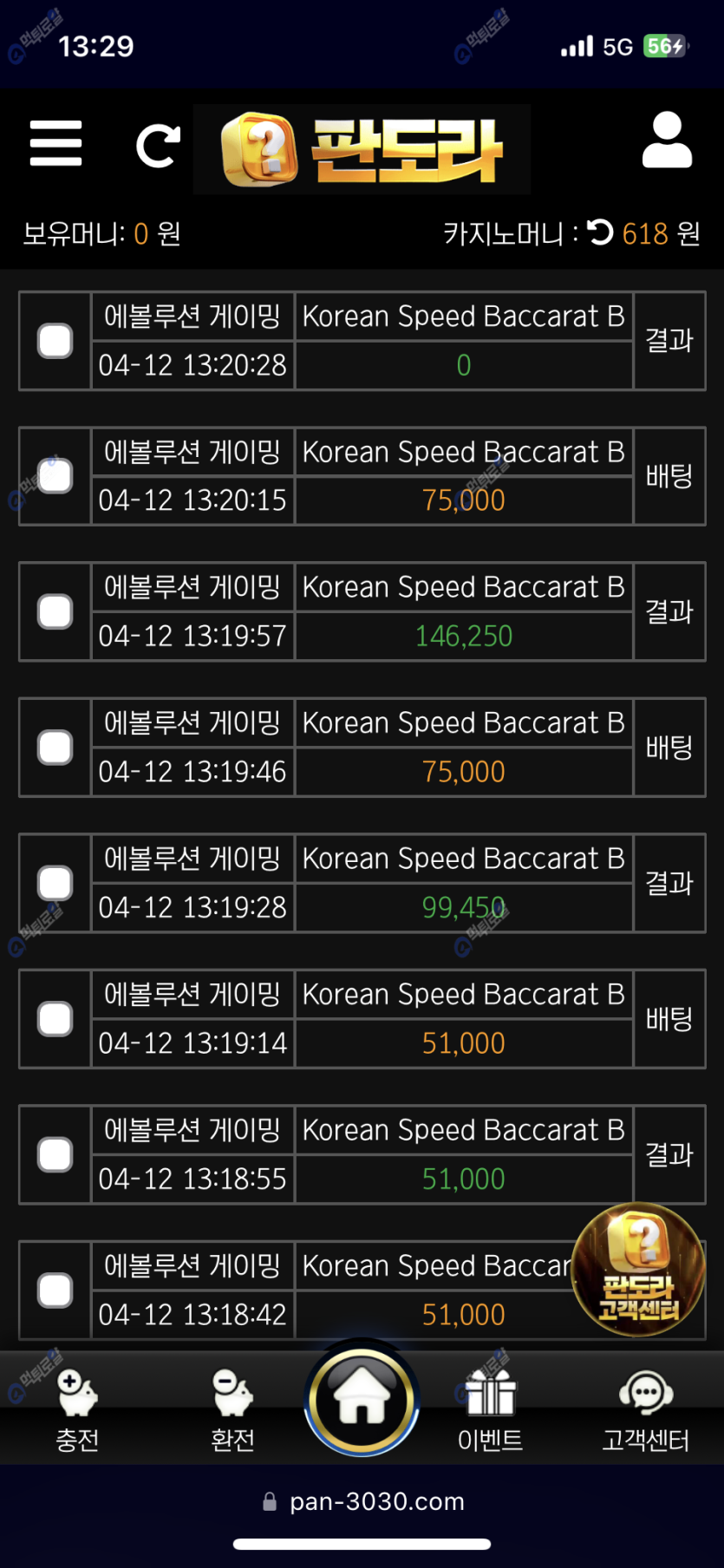Check the 13:19:28 entry checkbox
This screenshot has height=1568, width=724.
tap(55, 884)
